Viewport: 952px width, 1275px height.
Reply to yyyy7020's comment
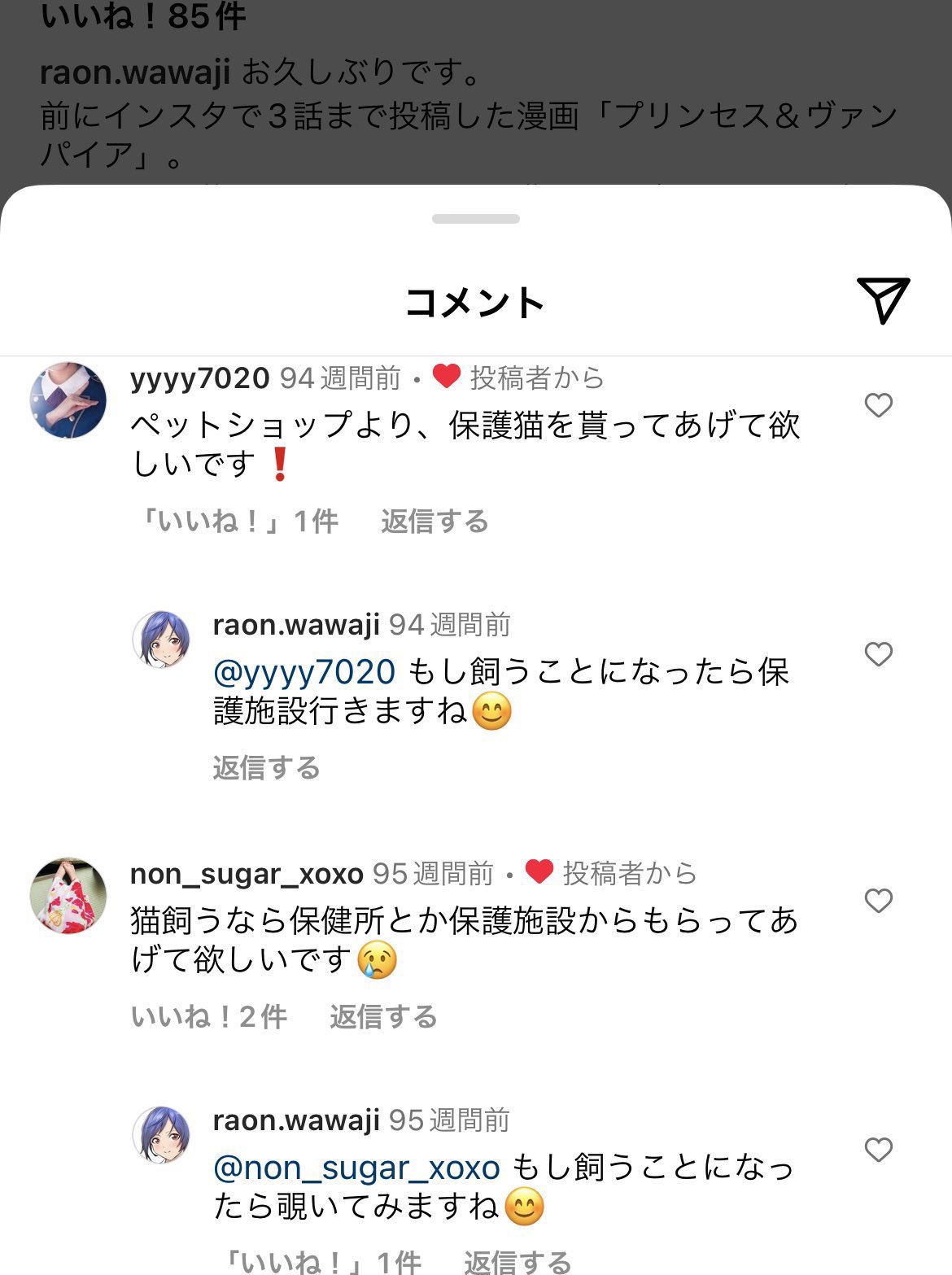pos(435,522)
